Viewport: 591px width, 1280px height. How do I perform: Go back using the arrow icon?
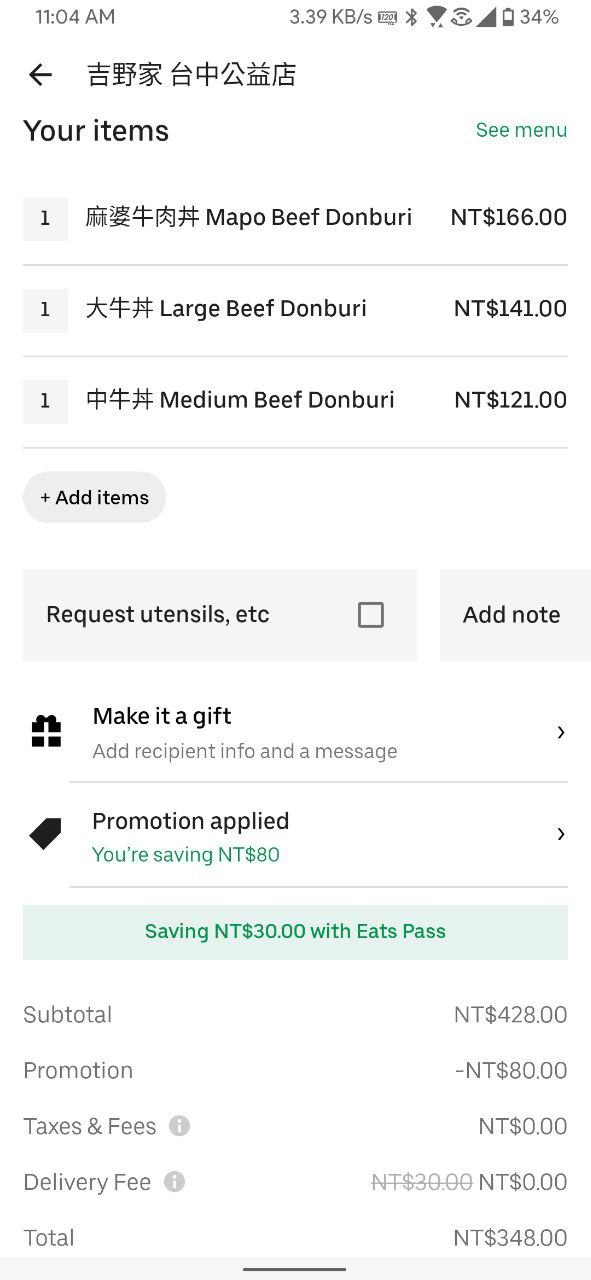pos(40,74)
